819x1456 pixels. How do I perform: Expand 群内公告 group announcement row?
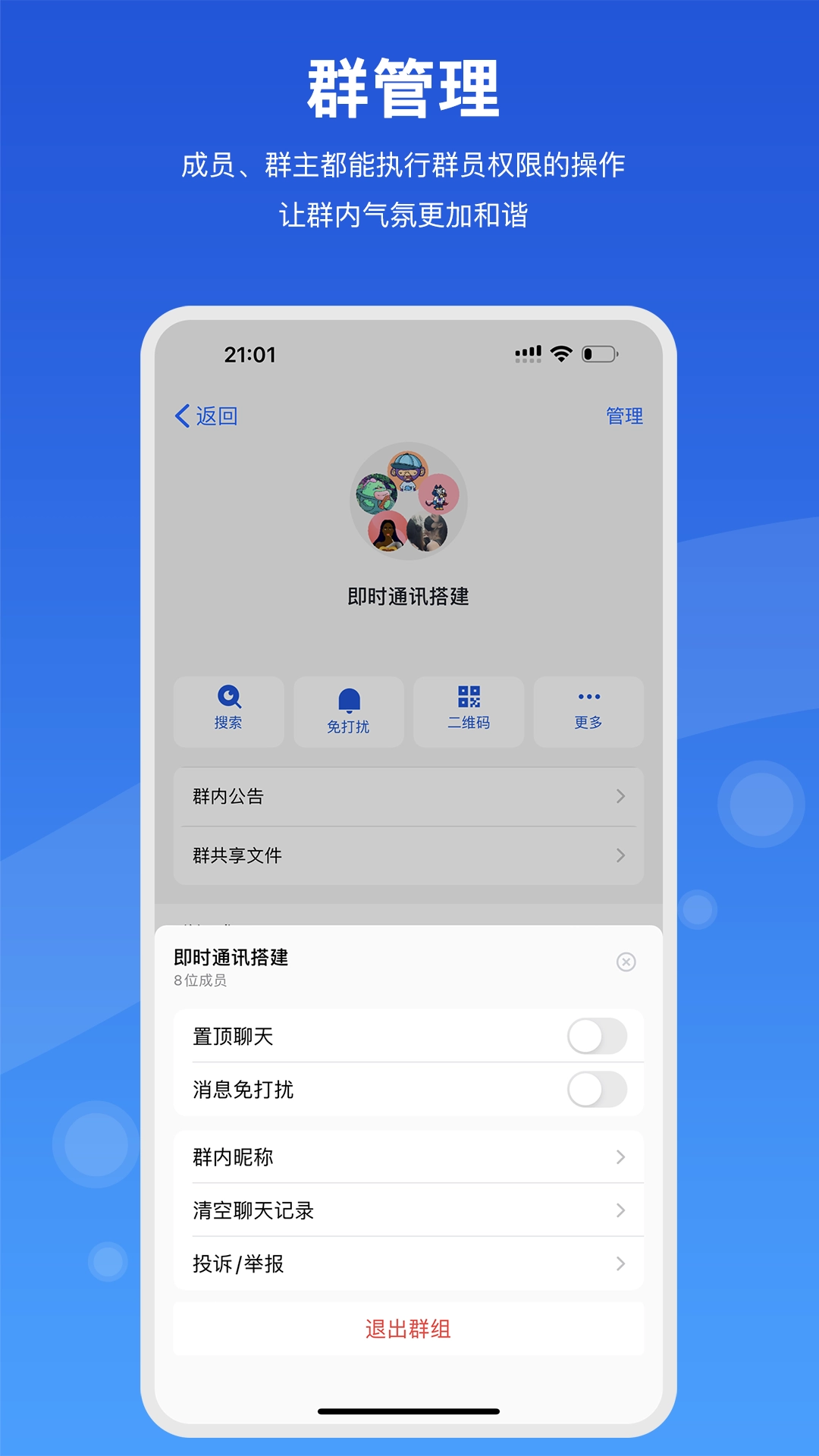[x=409, y=796]
